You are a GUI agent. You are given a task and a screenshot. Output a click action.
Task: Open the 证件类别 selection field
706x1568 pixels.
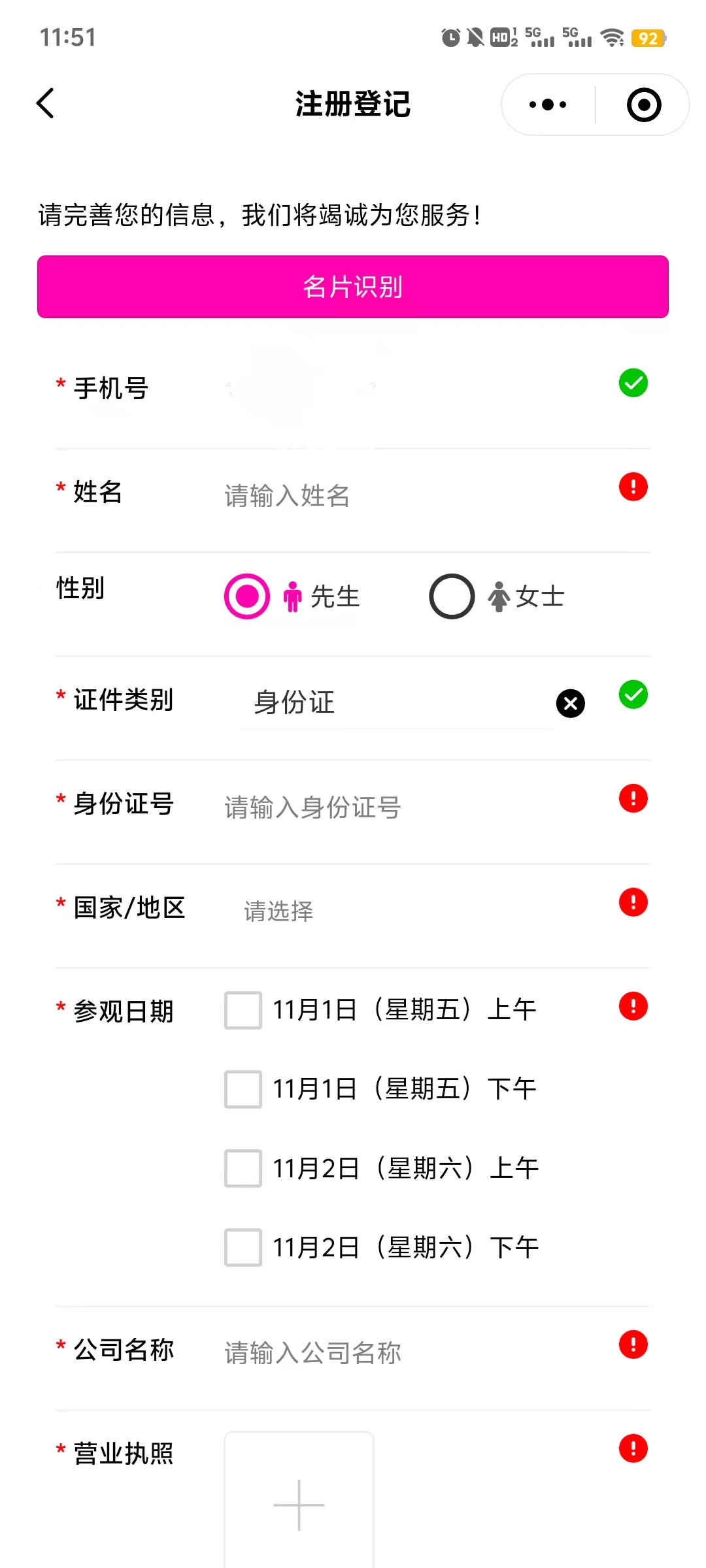point(392,703)
